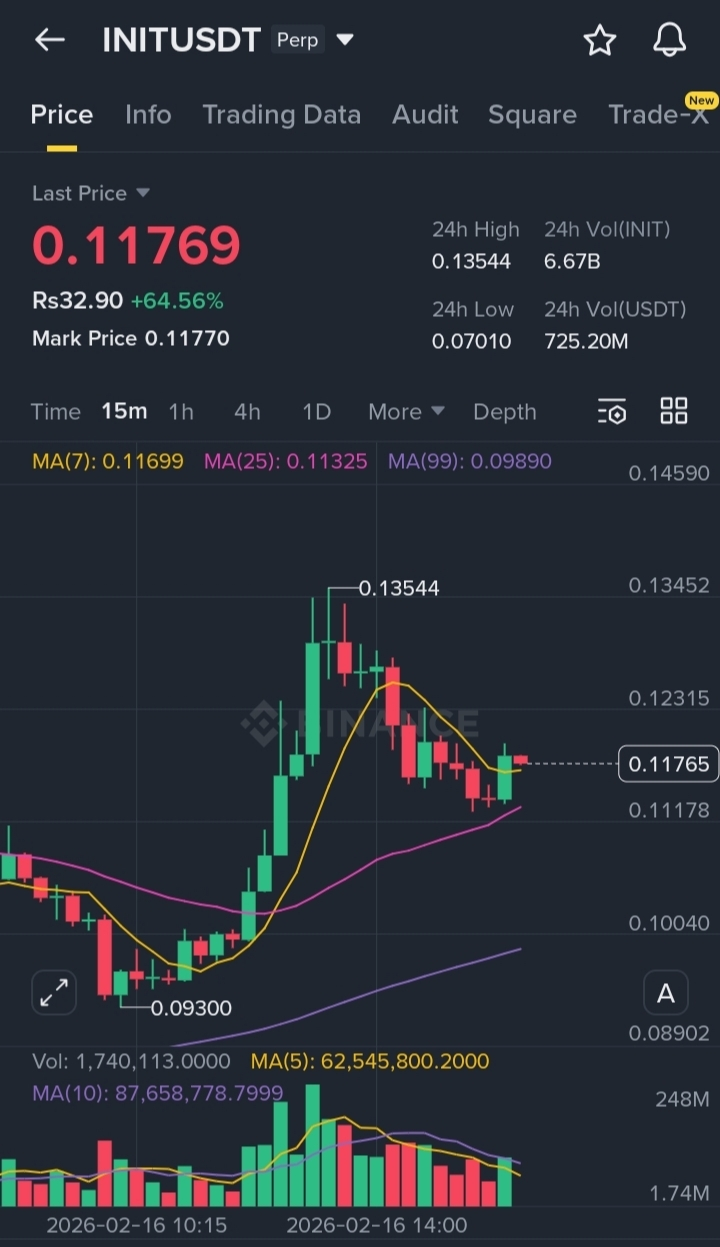Set a price alert with the bell
Screen dimensions: 720x1247
669,40
